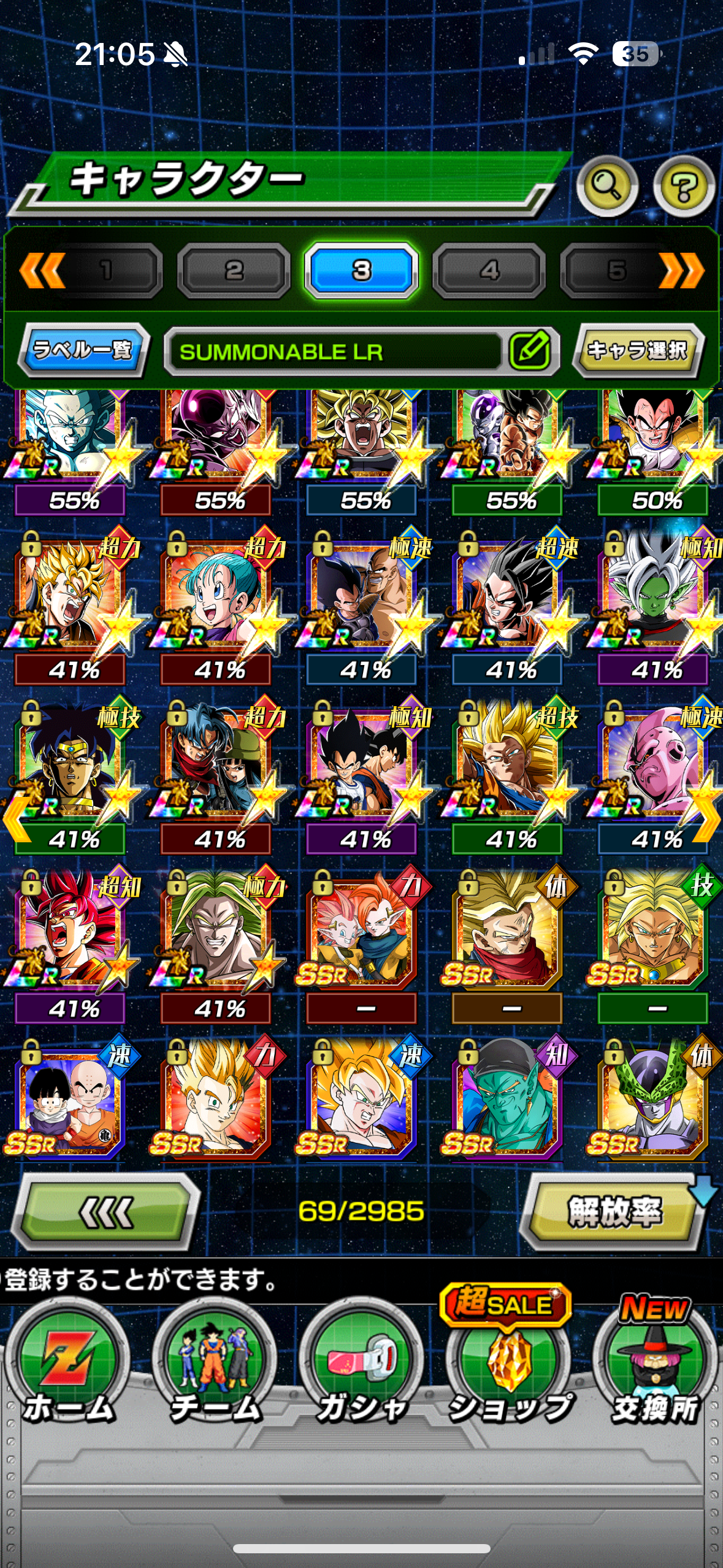Switch to label tab 4
Screen dimensions: 723x1568
(x=489, y=271)
